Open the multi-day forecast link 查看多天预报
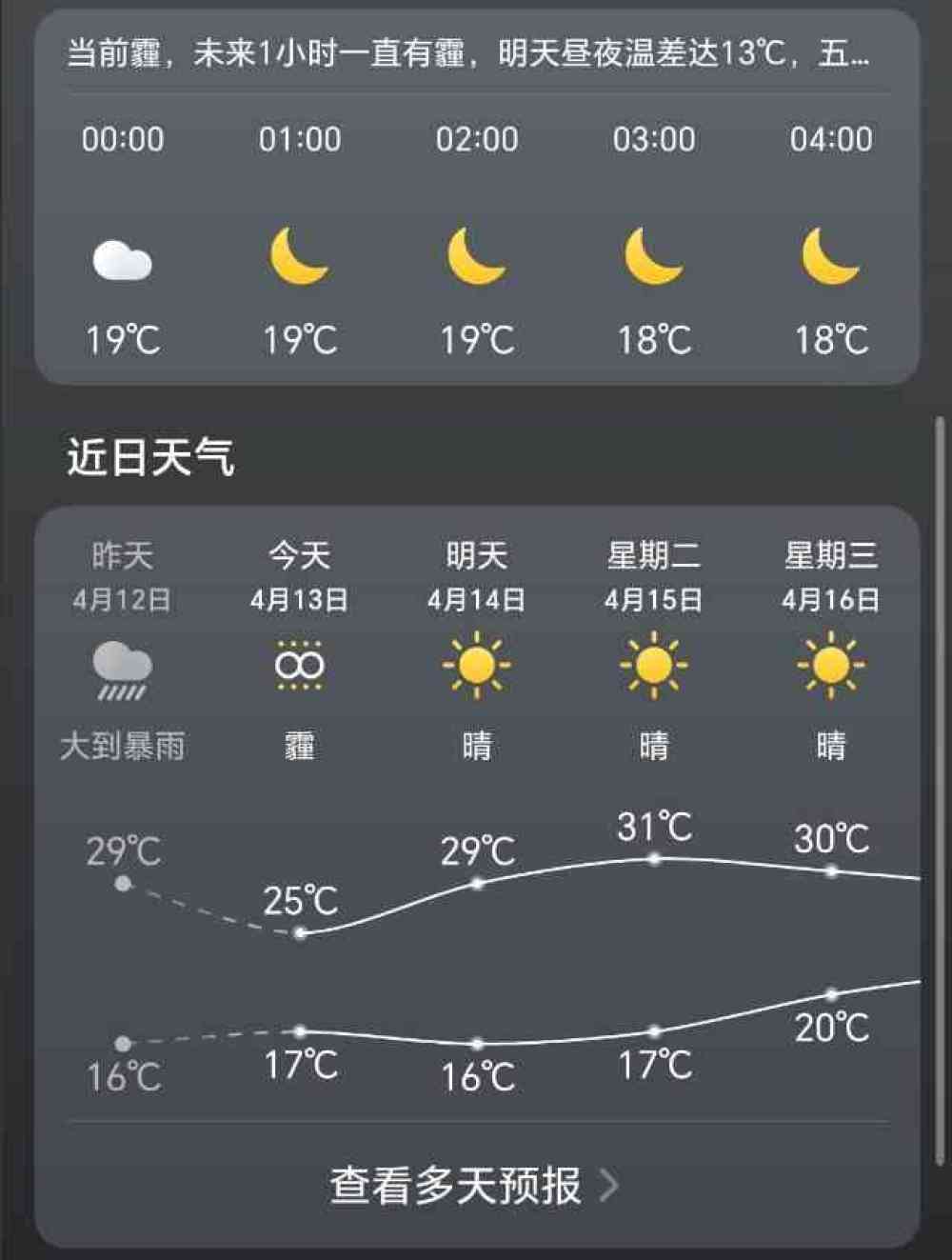 coord(473,1186)
